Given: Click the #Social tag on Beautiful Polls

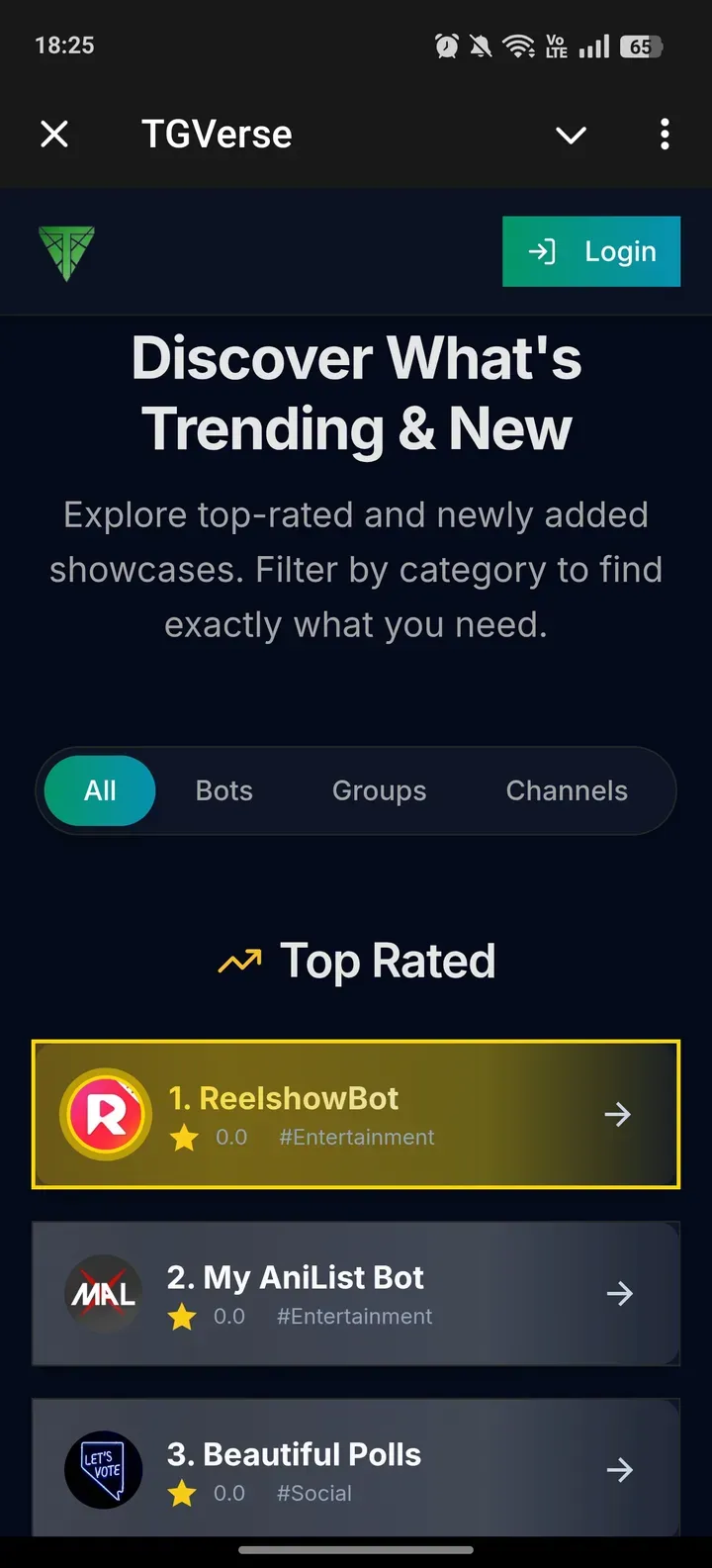Looking at the screenshot, I should click(x=314, y=1494).
